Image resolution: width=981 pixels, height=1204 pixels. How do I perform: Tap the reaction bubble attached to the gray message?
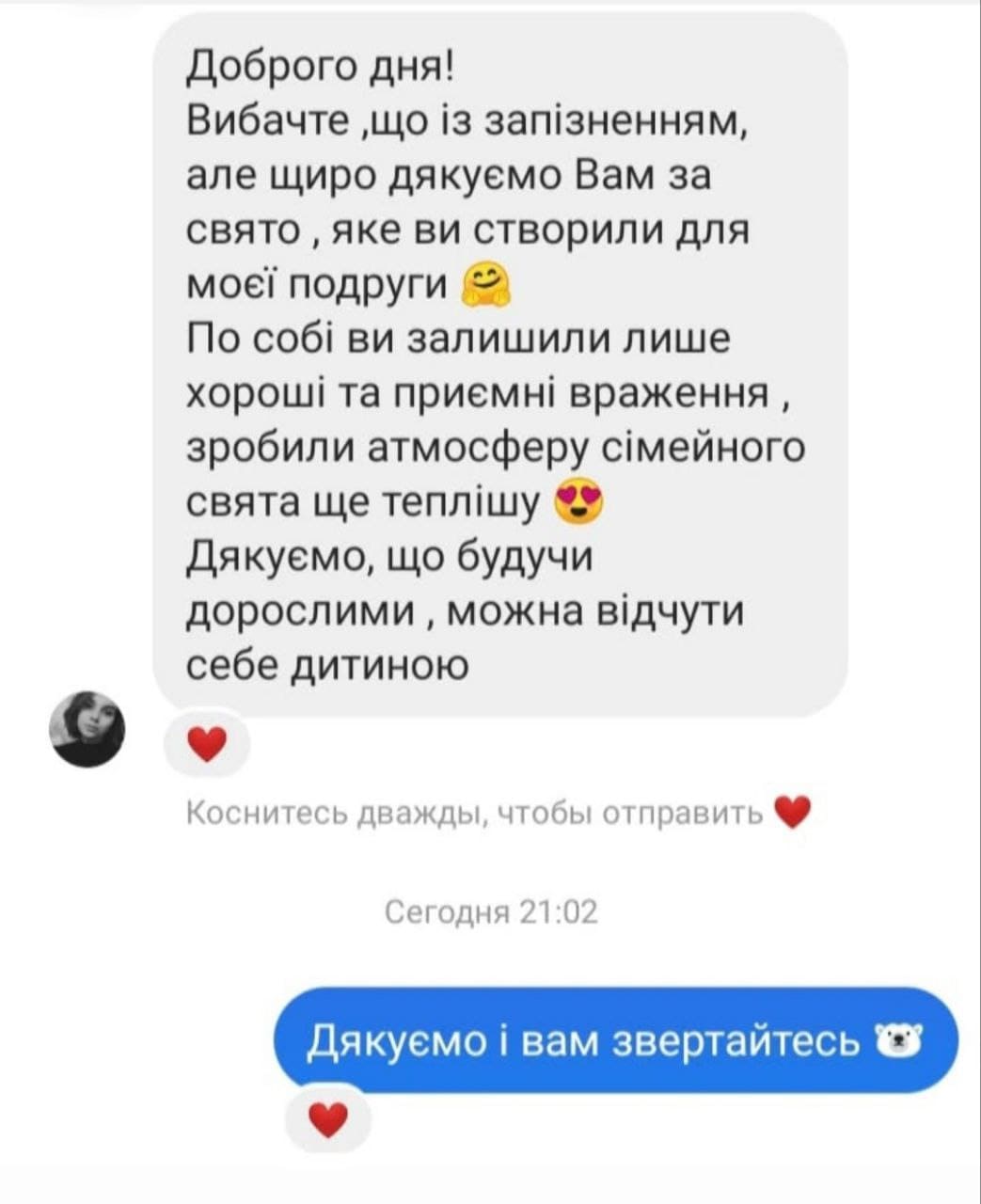[209, 742]
